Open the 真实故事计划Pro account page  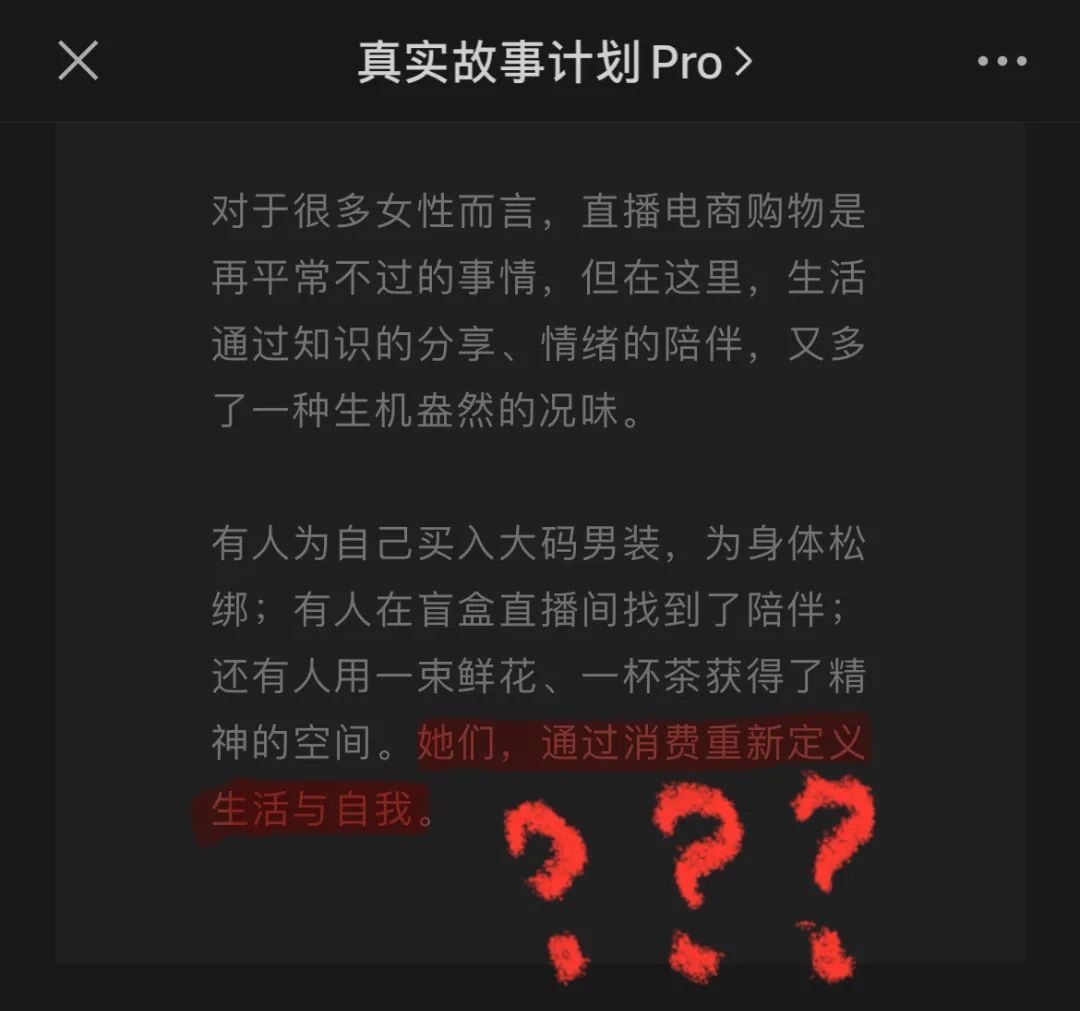click(554, 63)
